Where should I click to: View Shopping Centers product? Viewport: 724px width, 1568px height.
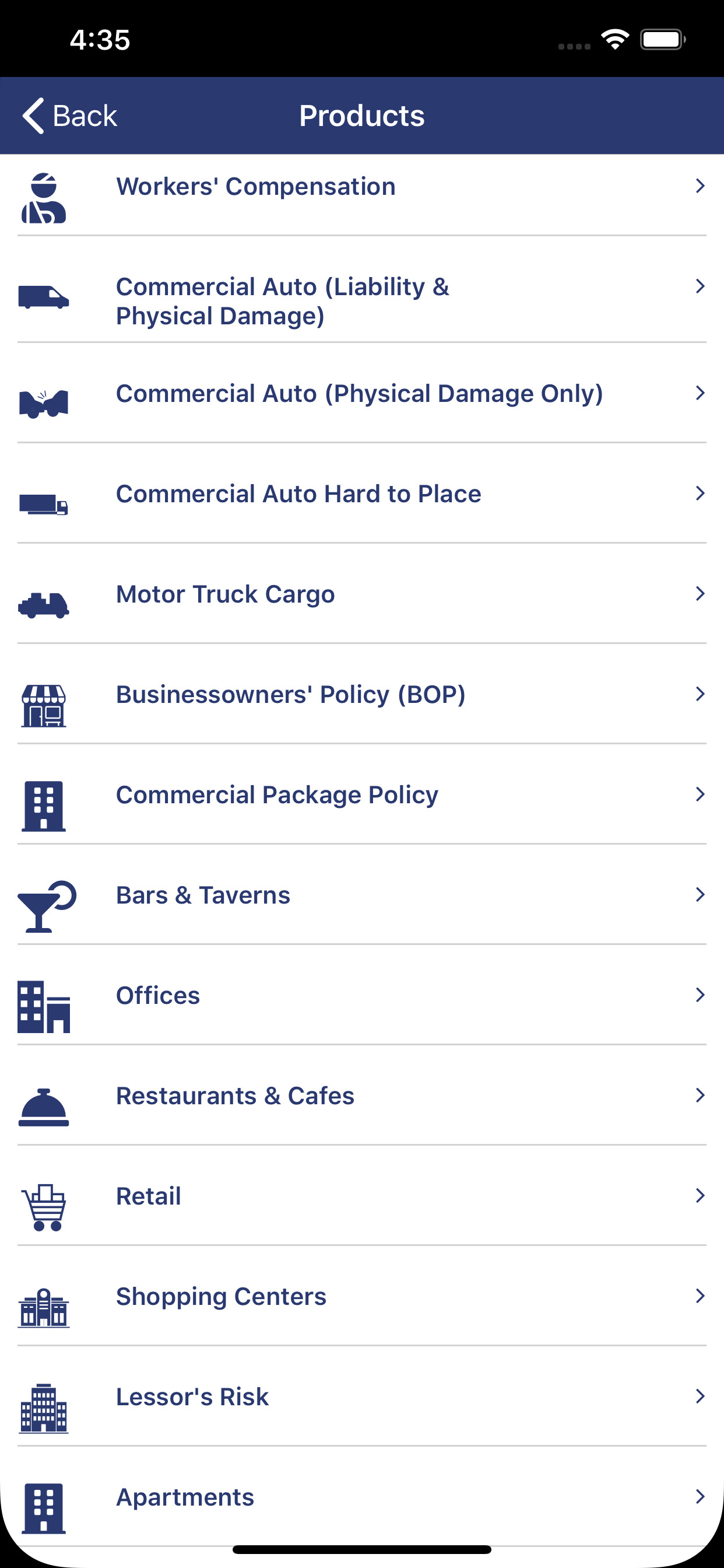(362, 1297)
